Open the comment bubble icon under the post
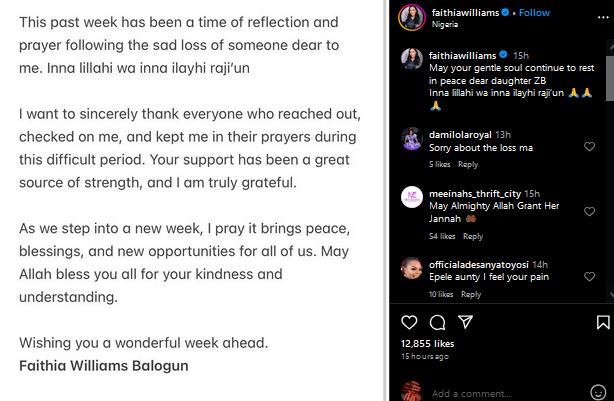This screenshot has width=614, height=401. pos(437,322)
